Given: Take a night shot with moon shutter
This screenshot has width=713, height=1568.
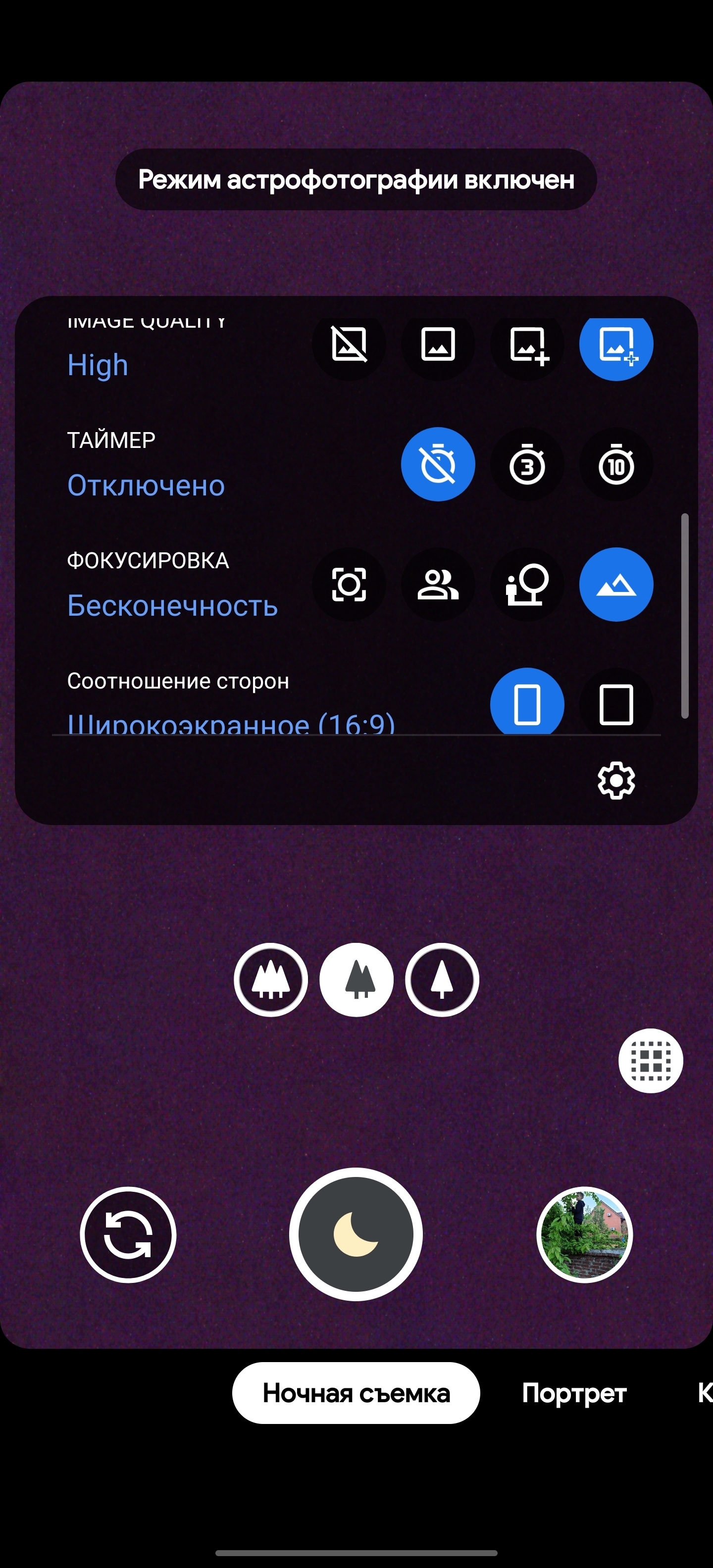Looking at the screenshot, I should coord(356,1234).
